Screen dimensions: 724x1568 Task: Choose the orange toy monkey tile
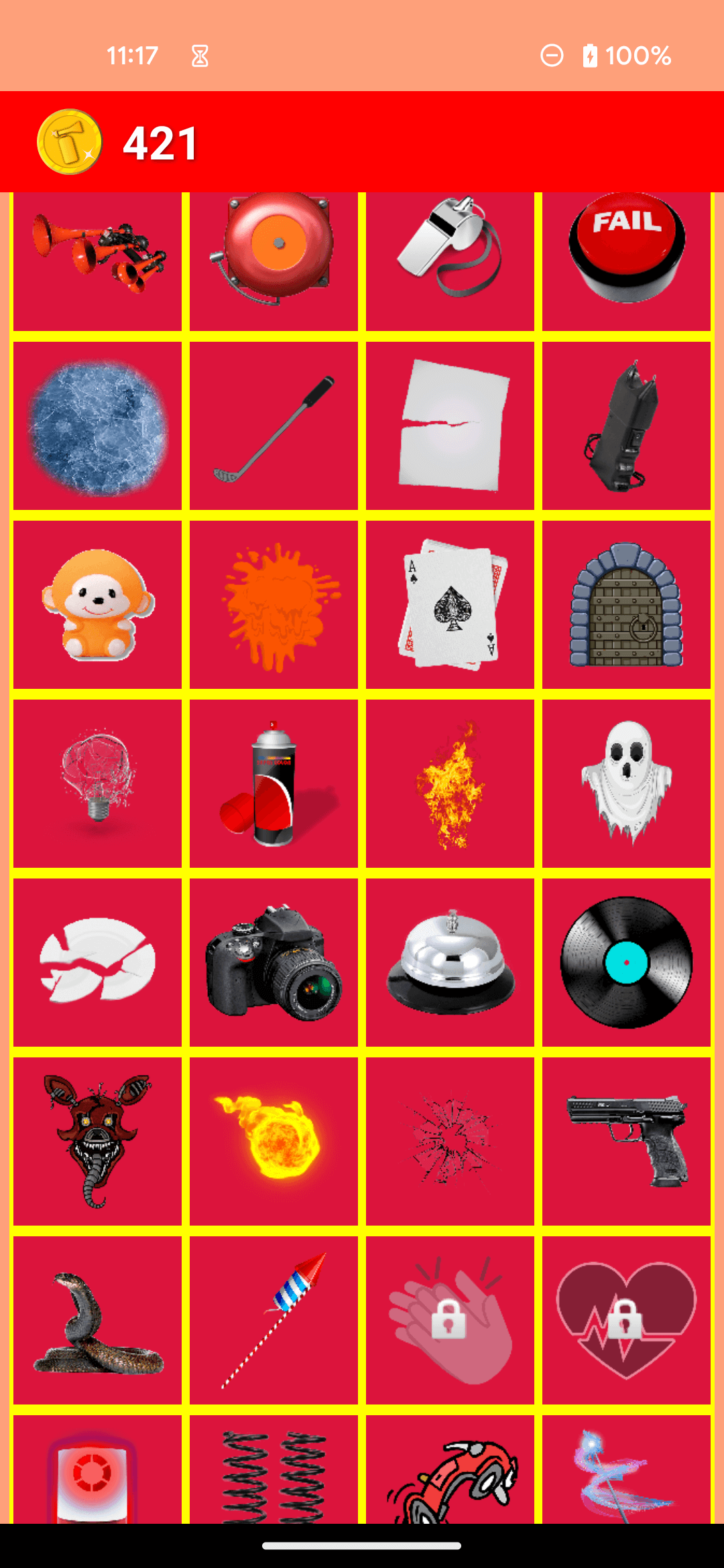[x=97, y=604]
